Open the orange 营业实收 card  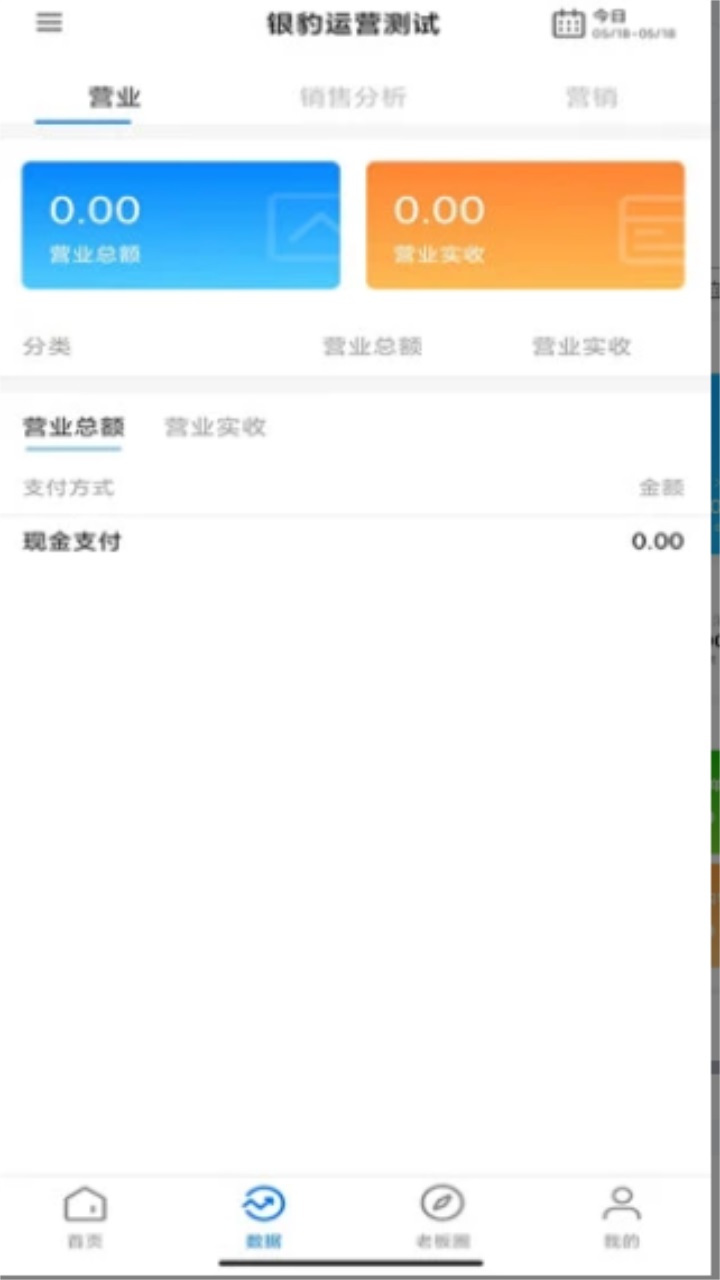point(525,226)
